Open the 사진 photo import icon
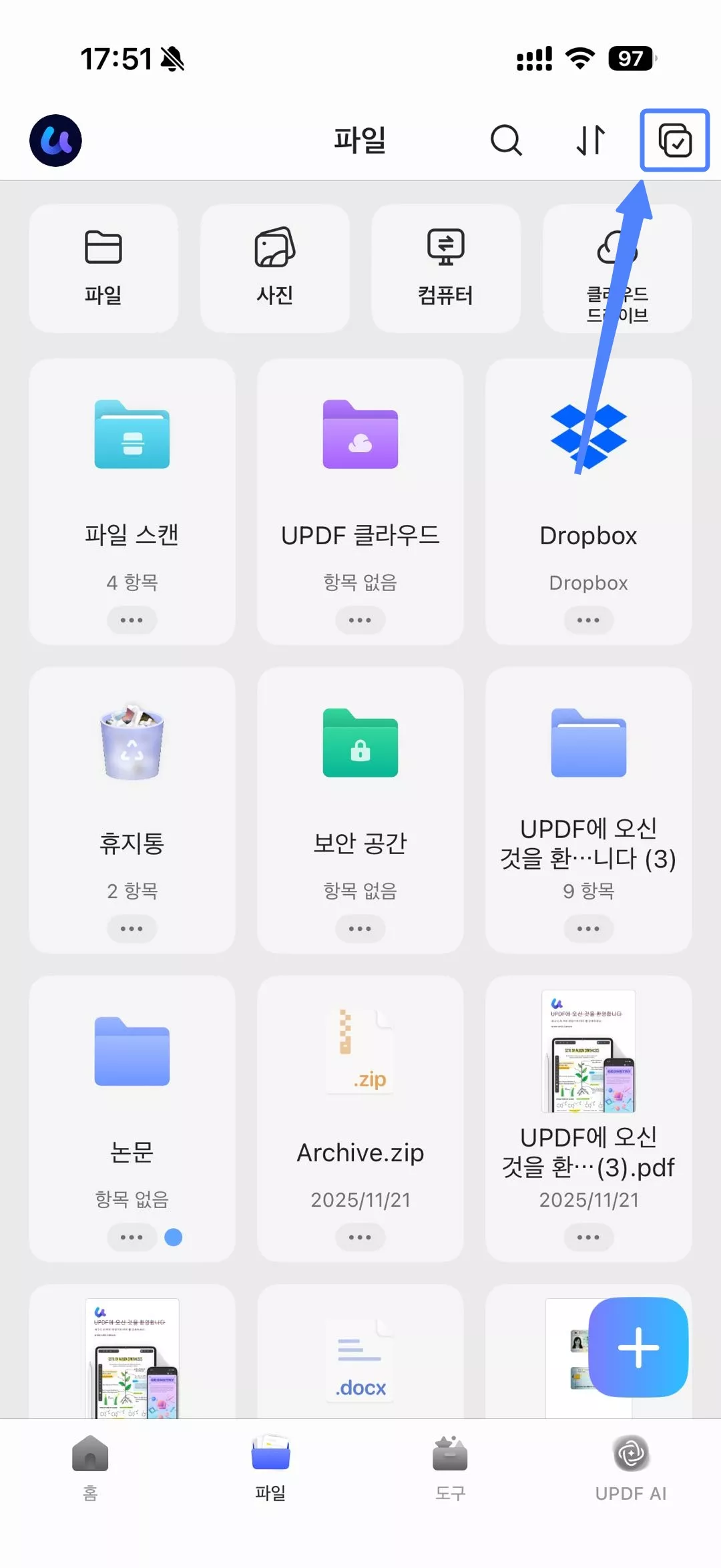 [274, 248]
